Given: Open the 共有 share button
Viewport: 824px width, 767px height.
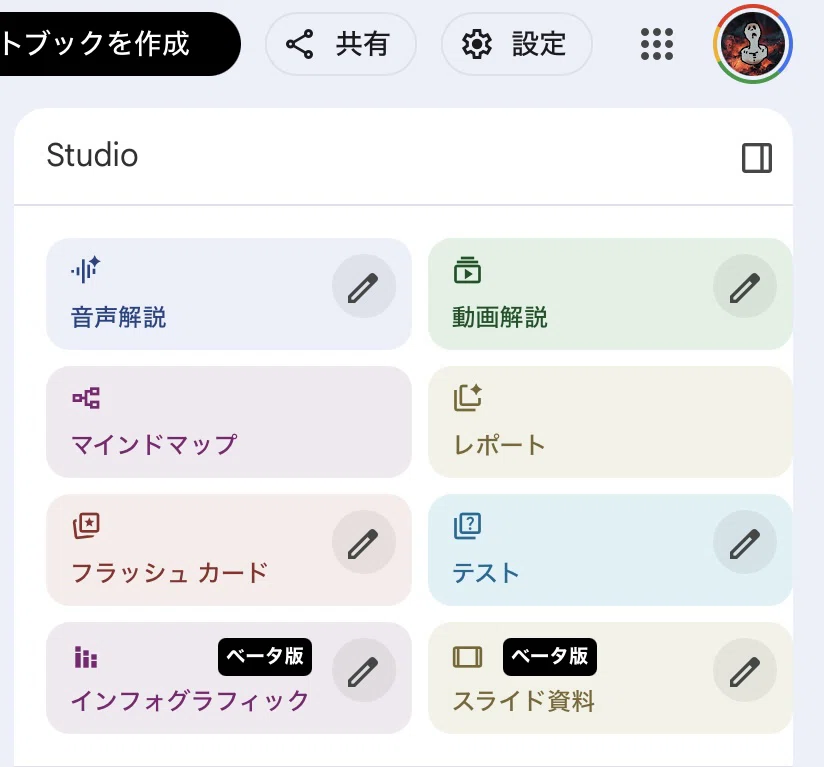Looking at the screenshot, I should pos(341,44).
